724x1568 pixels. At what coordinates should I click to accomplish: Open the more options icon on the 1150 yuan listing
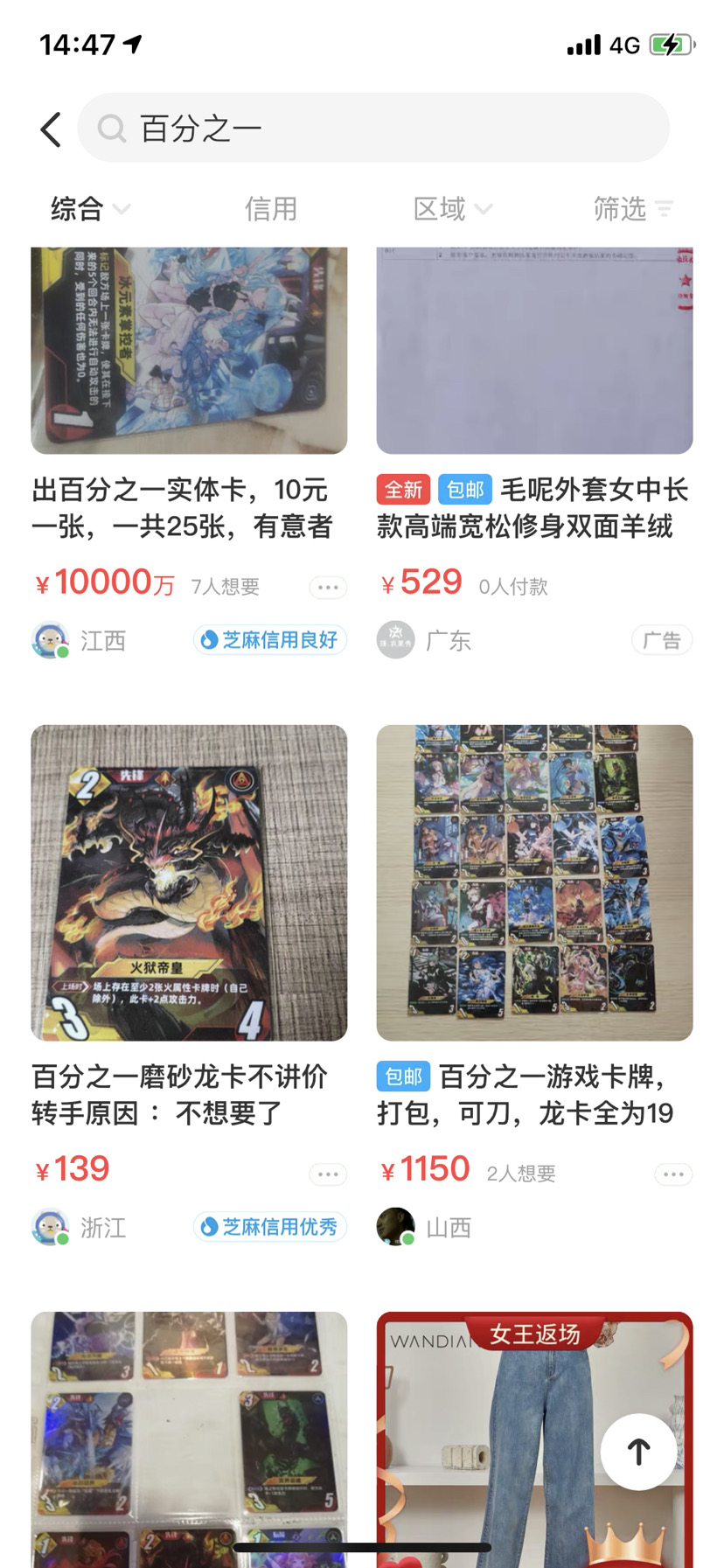pos(672,1174)
